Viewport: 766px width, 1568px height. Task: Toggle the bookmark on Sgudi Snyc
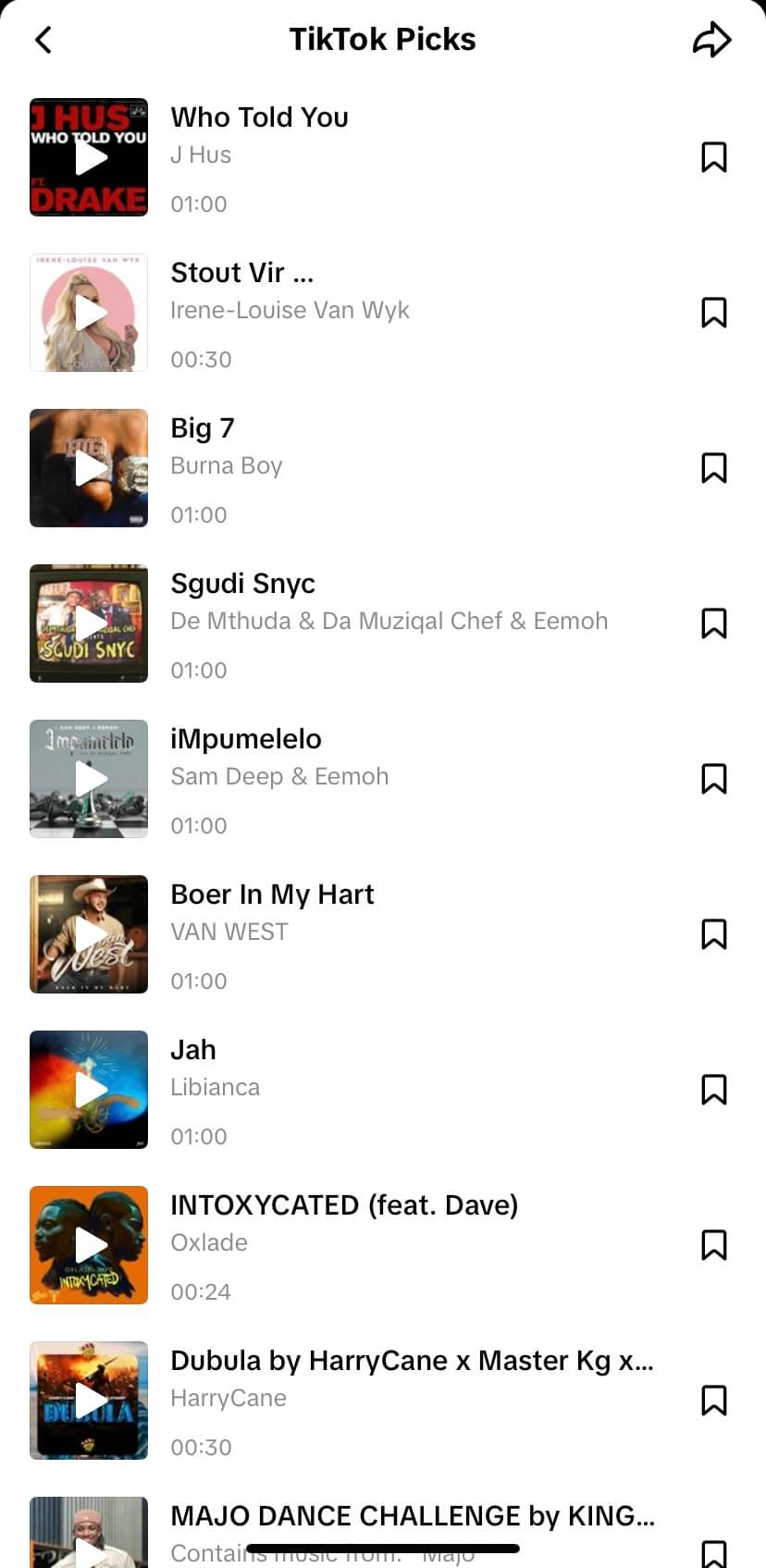(x=713, y=623)
